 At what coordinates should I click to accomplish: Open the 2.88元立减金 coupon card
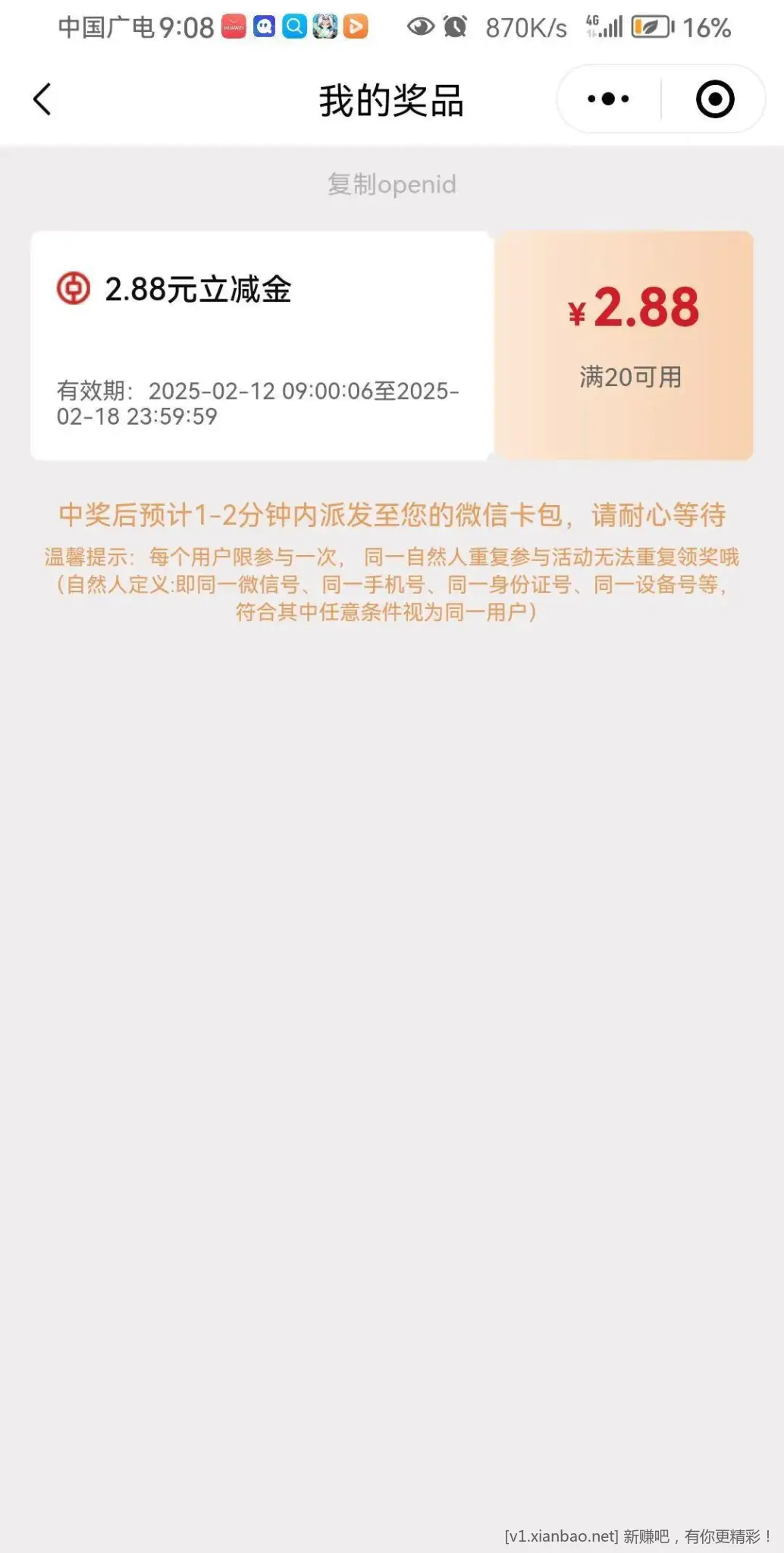point(262,345)
